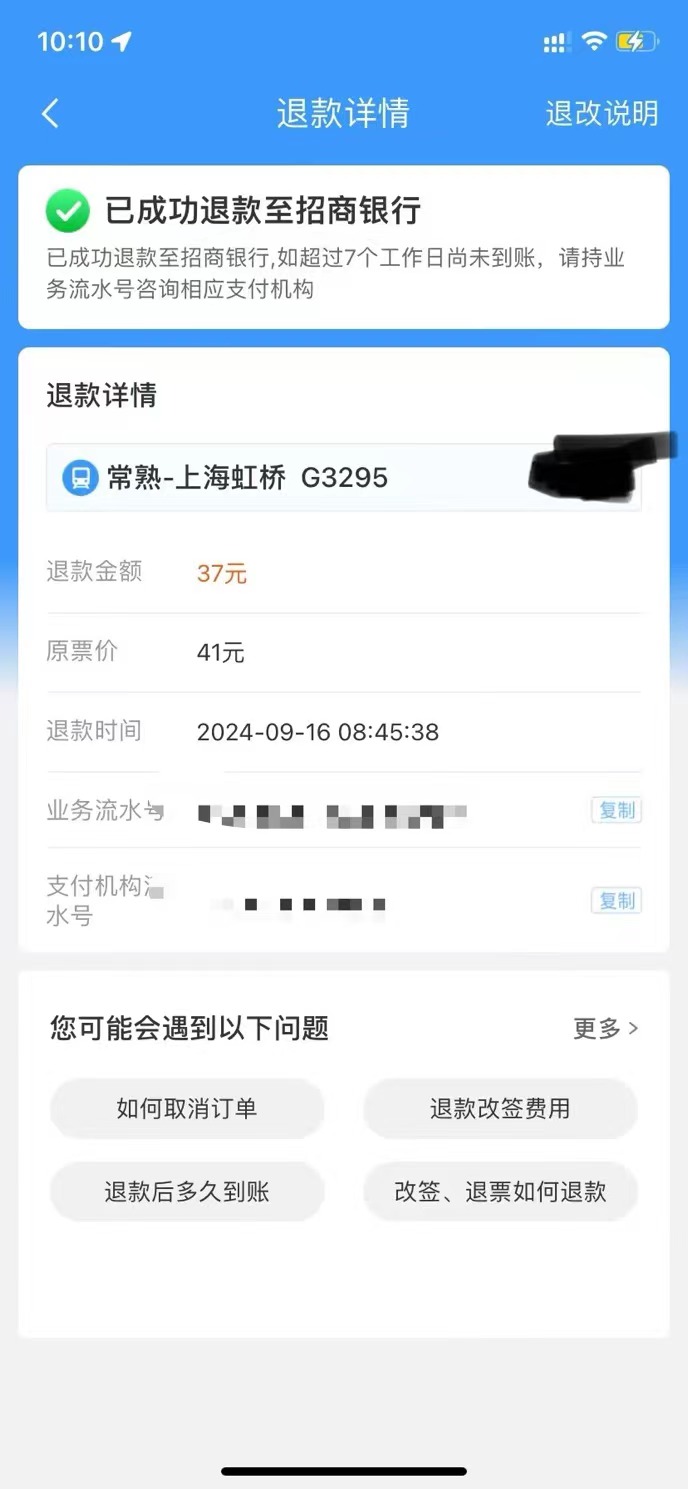Open 退款改签费用 help topic
This screenshot has height=1489, width=688.
[x=500, y=1108]
